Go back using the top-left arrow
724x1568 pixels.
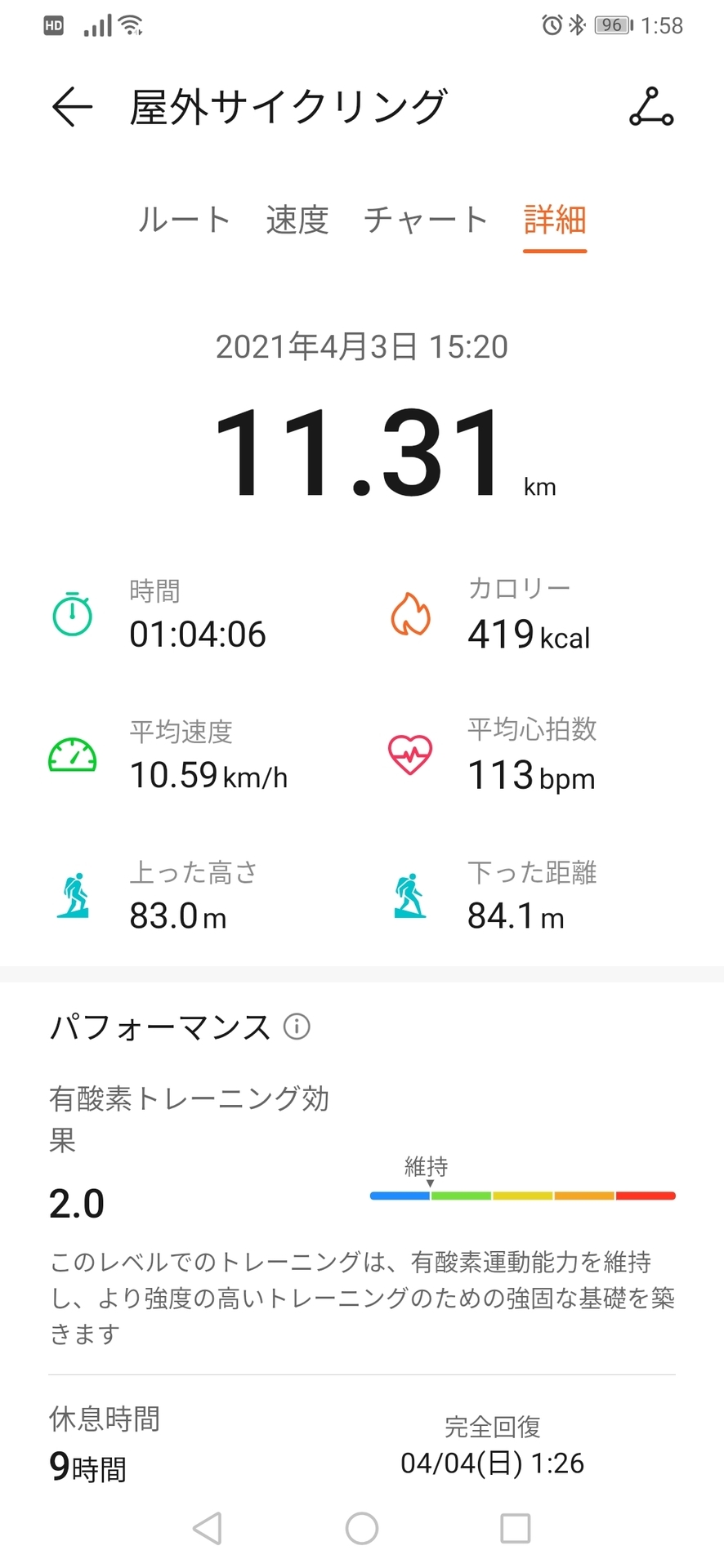[x=72, y=107]
